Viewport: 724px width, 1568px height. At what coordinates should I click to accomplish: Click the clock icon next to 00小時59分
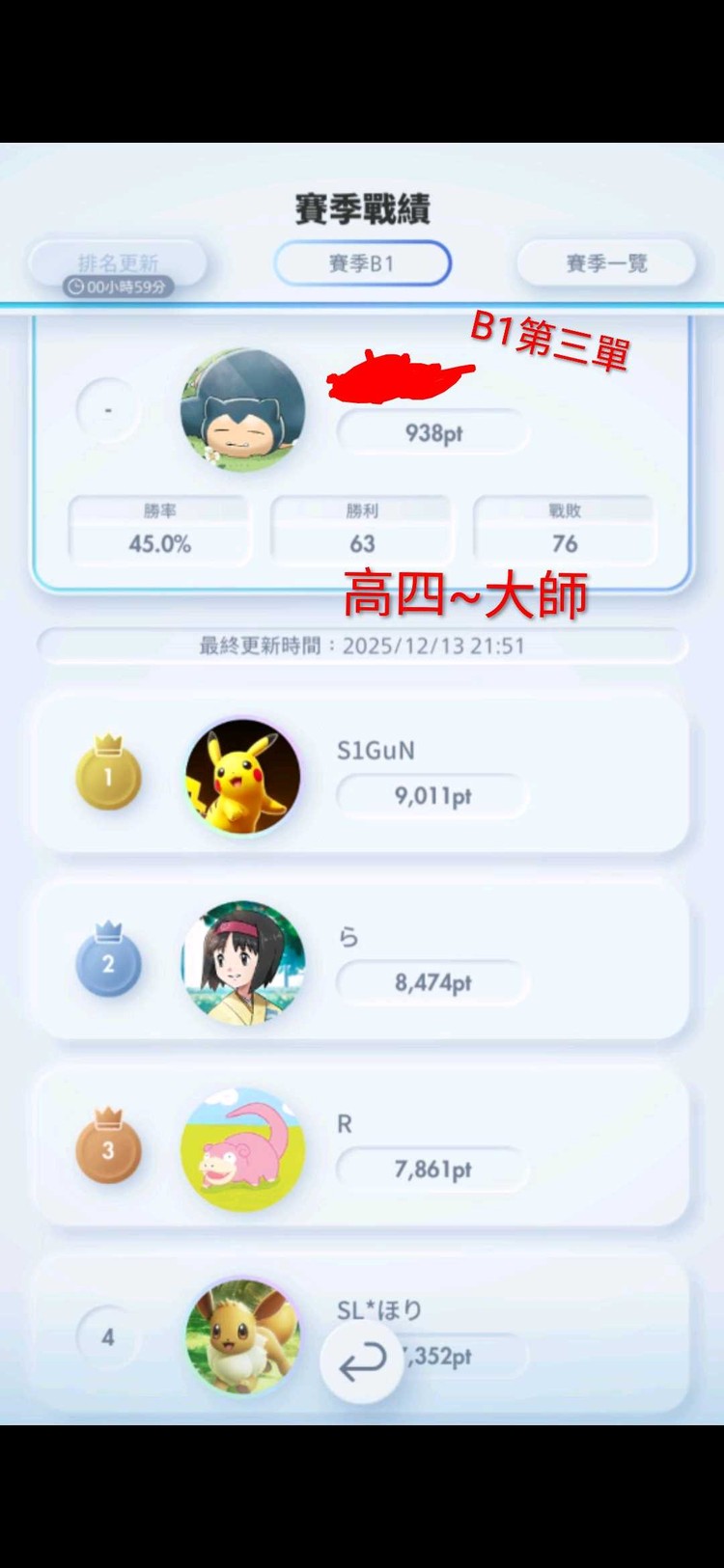[75, 285]
